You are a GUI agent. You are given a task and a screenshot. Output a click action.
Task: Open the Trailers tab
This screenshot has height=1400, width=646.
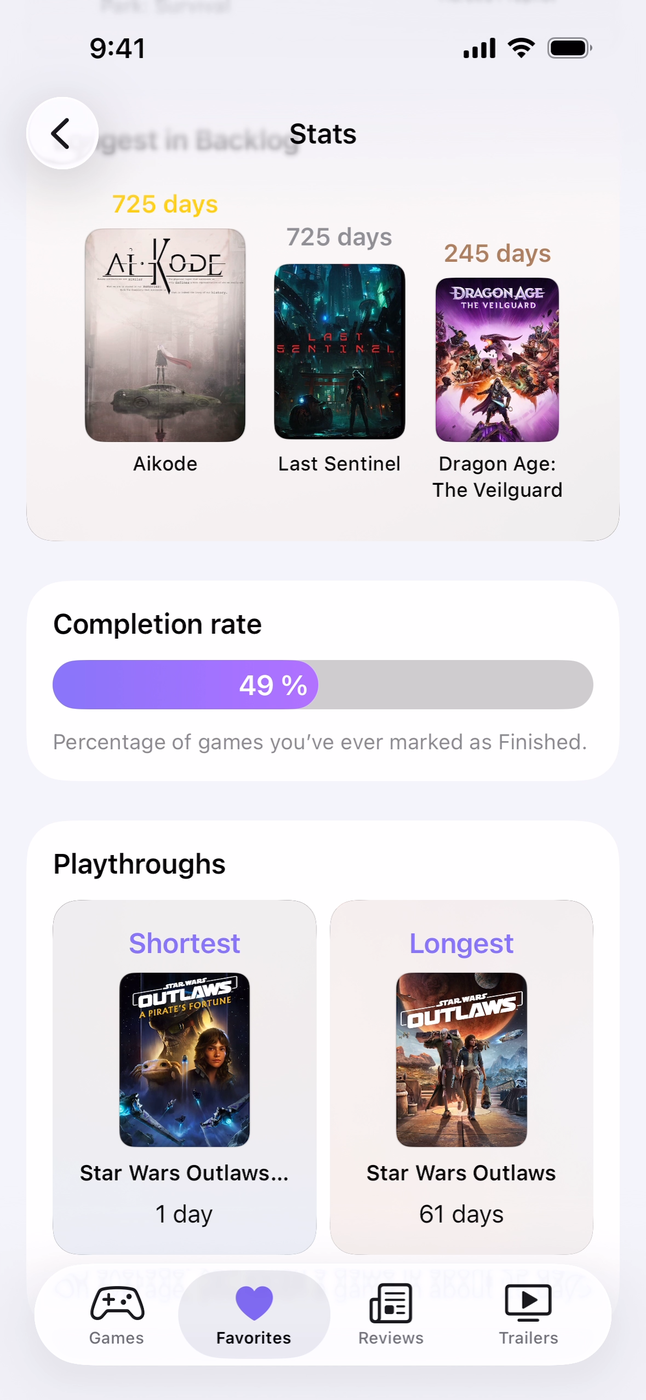[528, 1315]
